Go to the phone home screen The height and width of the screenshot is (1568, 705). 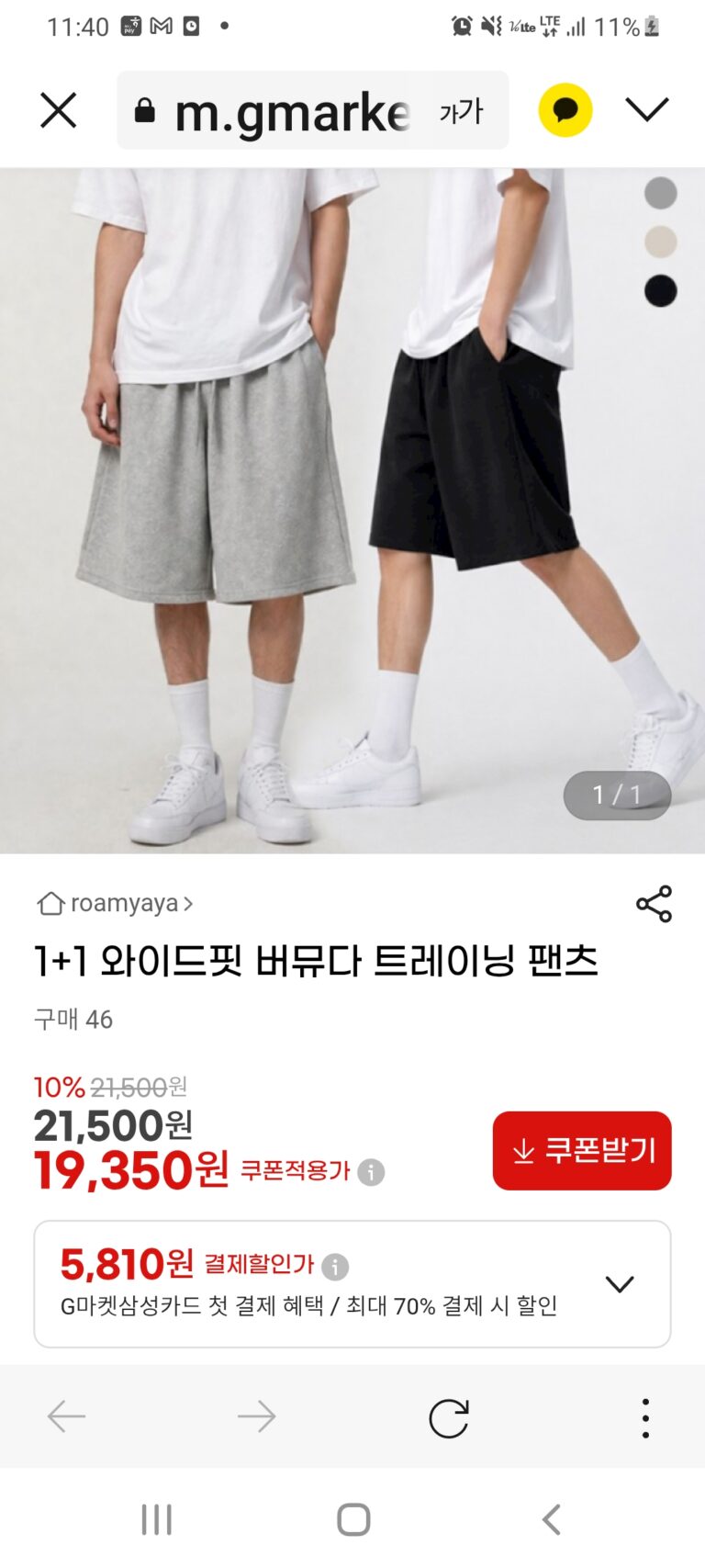(x=353, y=1519)
